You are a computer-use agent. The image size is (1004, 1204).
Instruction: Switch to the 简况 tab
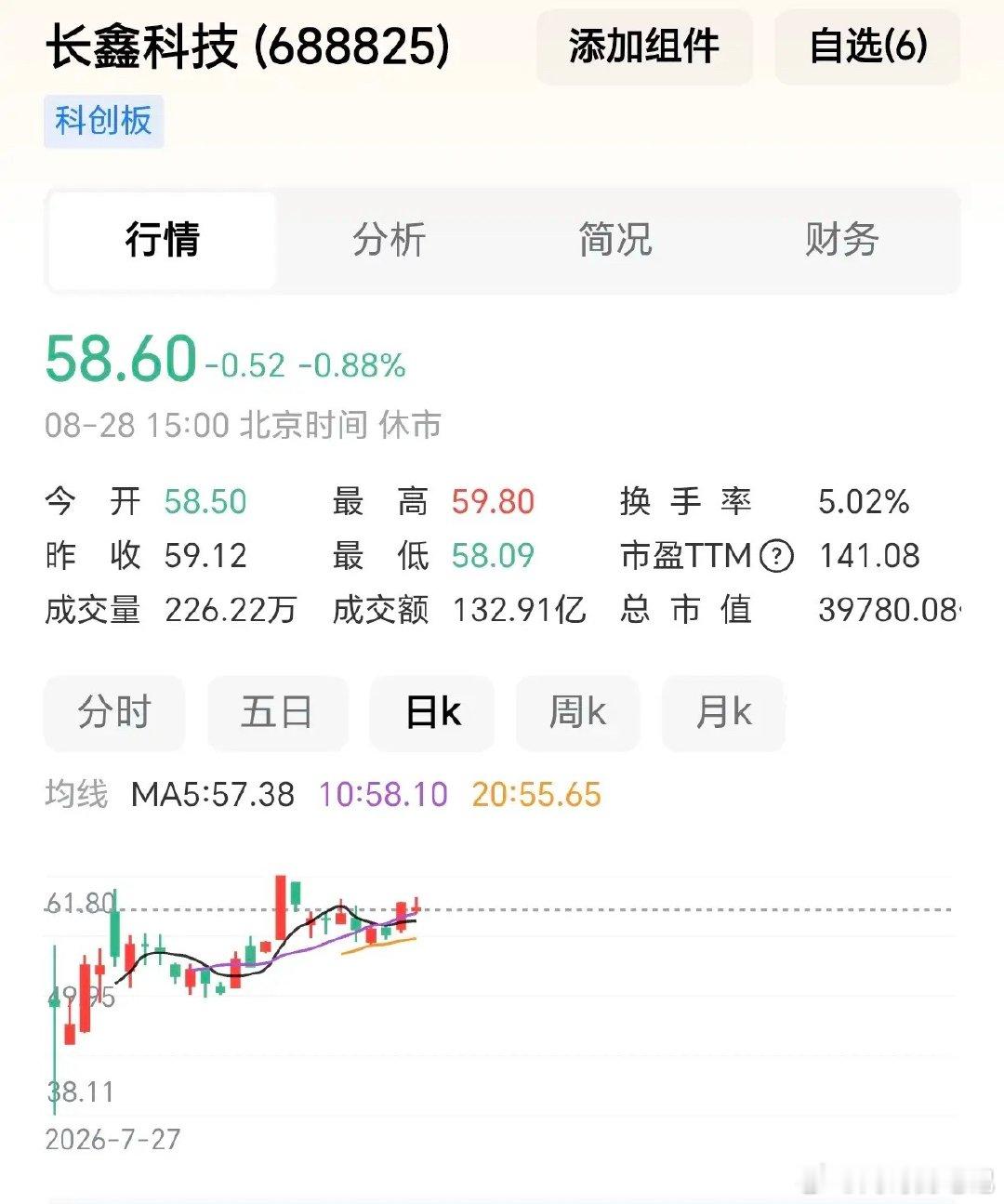615,240
